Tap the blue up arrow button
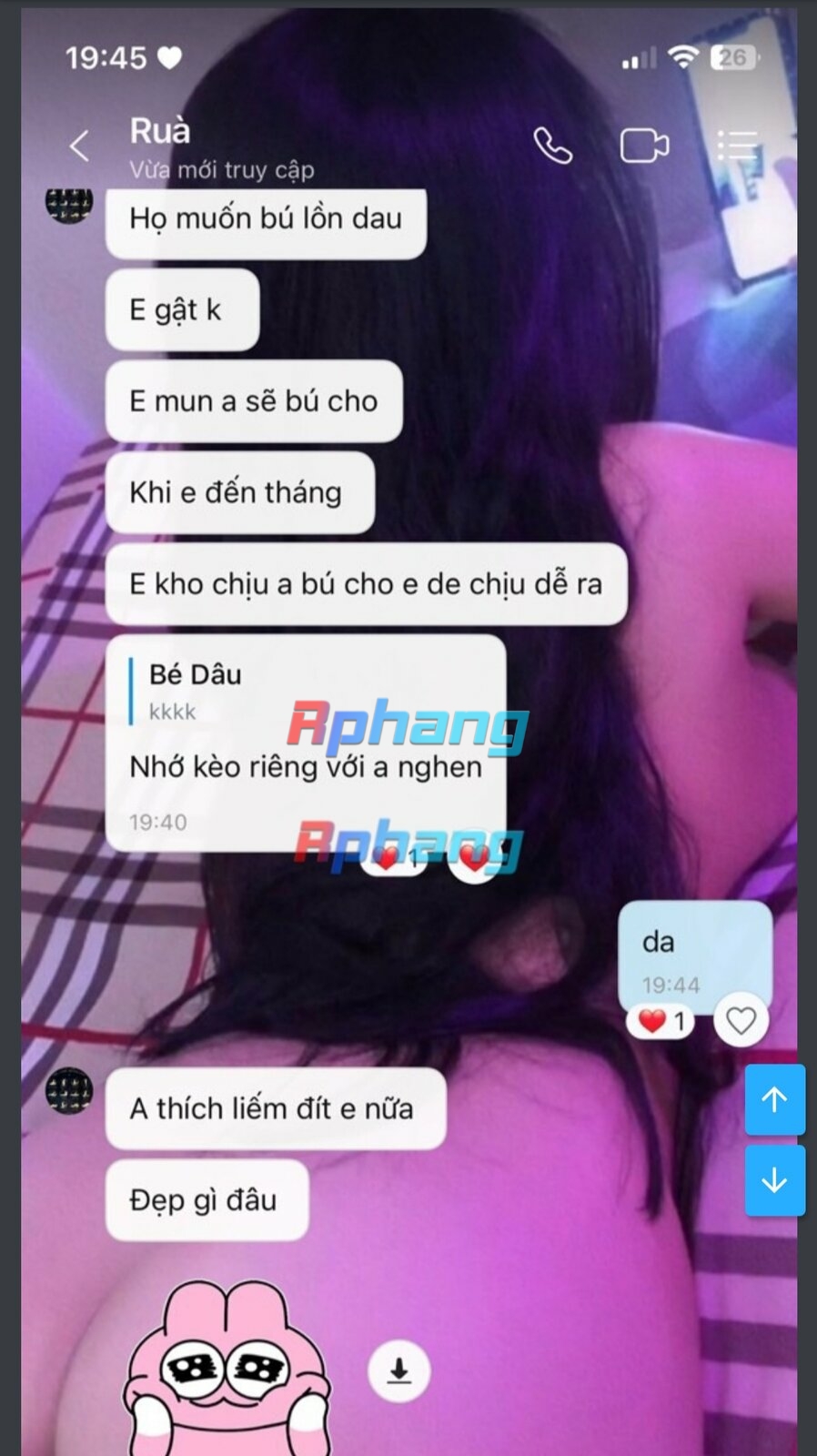Screen dimensions: 817x1456 pos(775,1099)
